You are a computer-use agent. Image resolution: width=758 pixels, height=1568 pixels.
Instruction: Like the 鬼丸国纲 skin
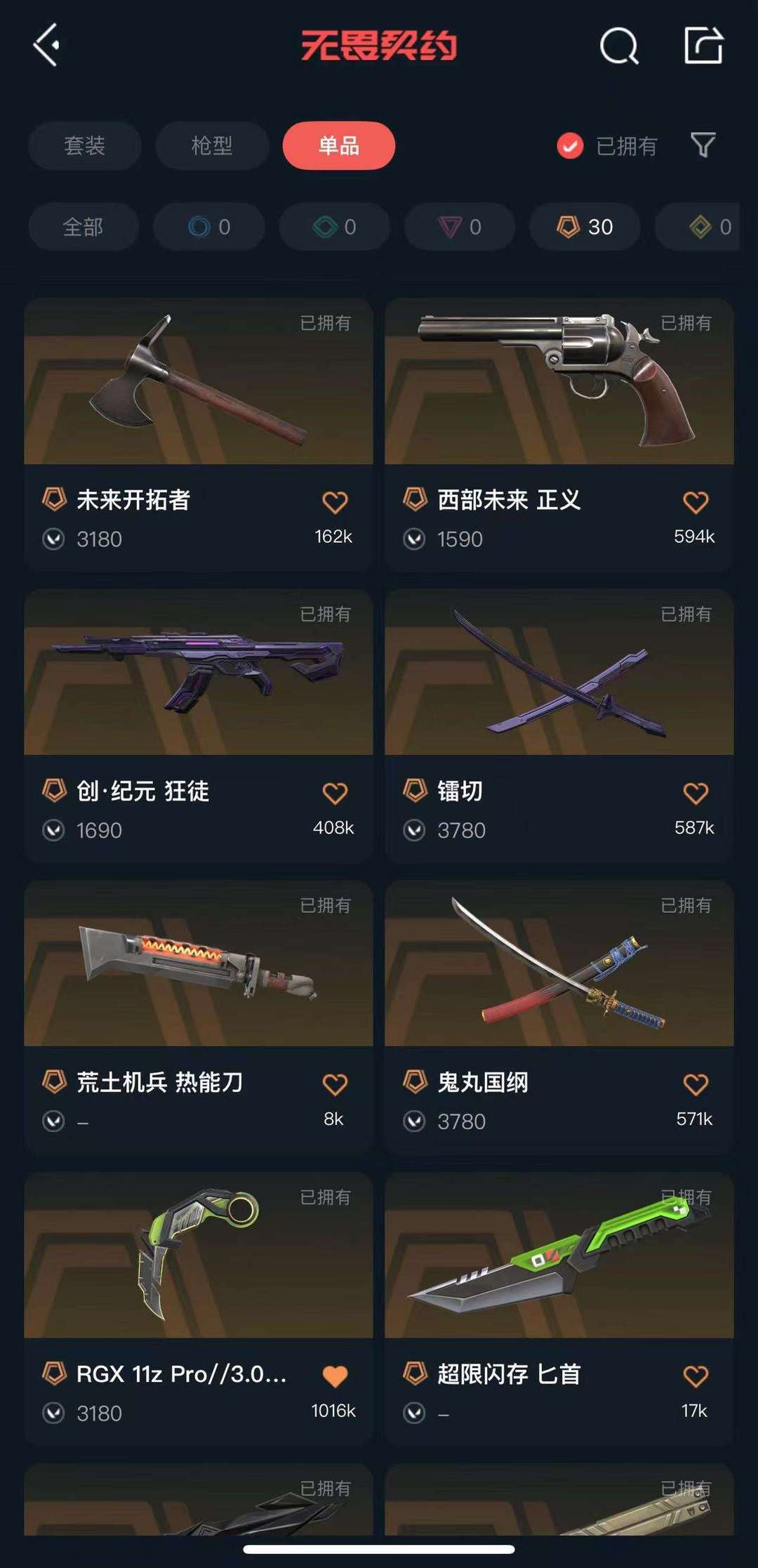[x=696, y=1085]
